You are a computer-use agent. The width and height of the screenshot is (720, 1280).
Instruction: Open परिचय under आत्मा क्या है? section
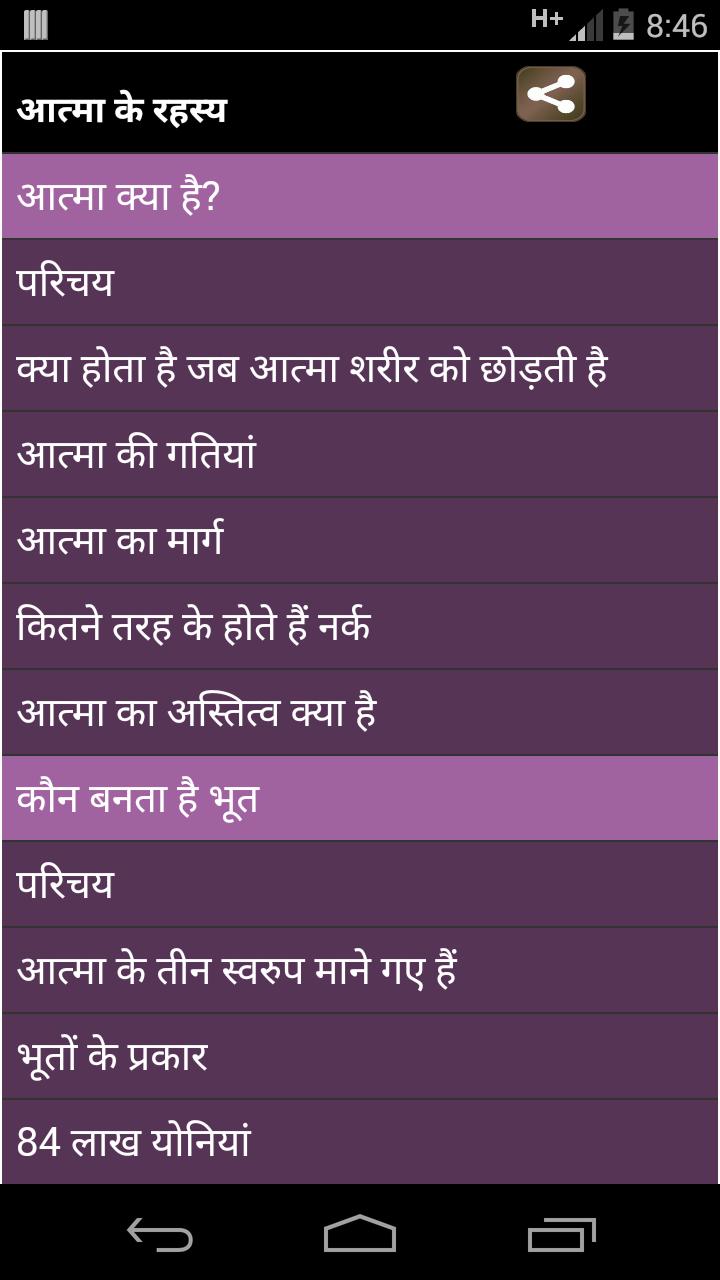tap(360, 282)
